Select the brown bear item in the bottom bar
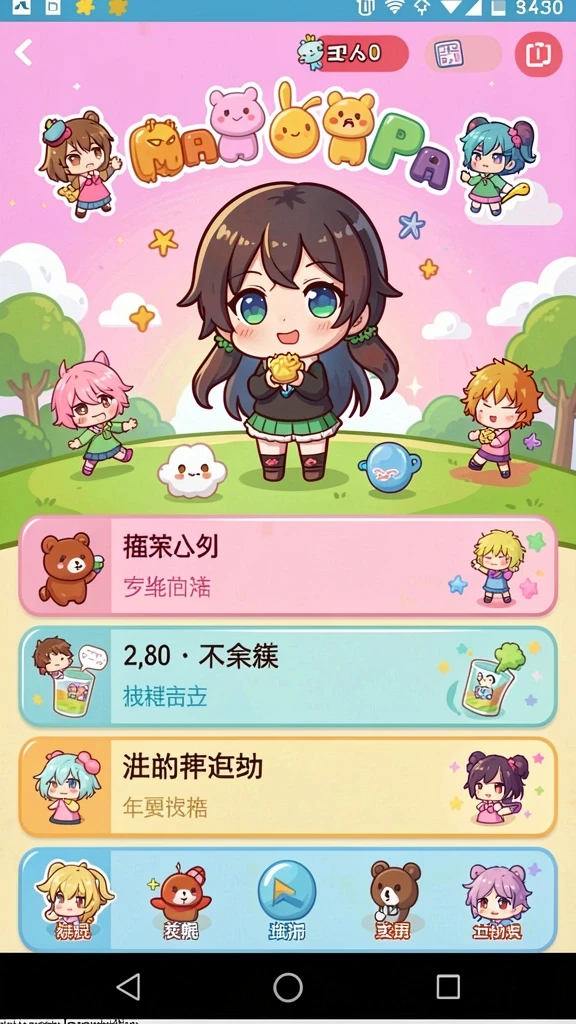This screenshot has height=1024, width=576. click(x=393, y=901)
